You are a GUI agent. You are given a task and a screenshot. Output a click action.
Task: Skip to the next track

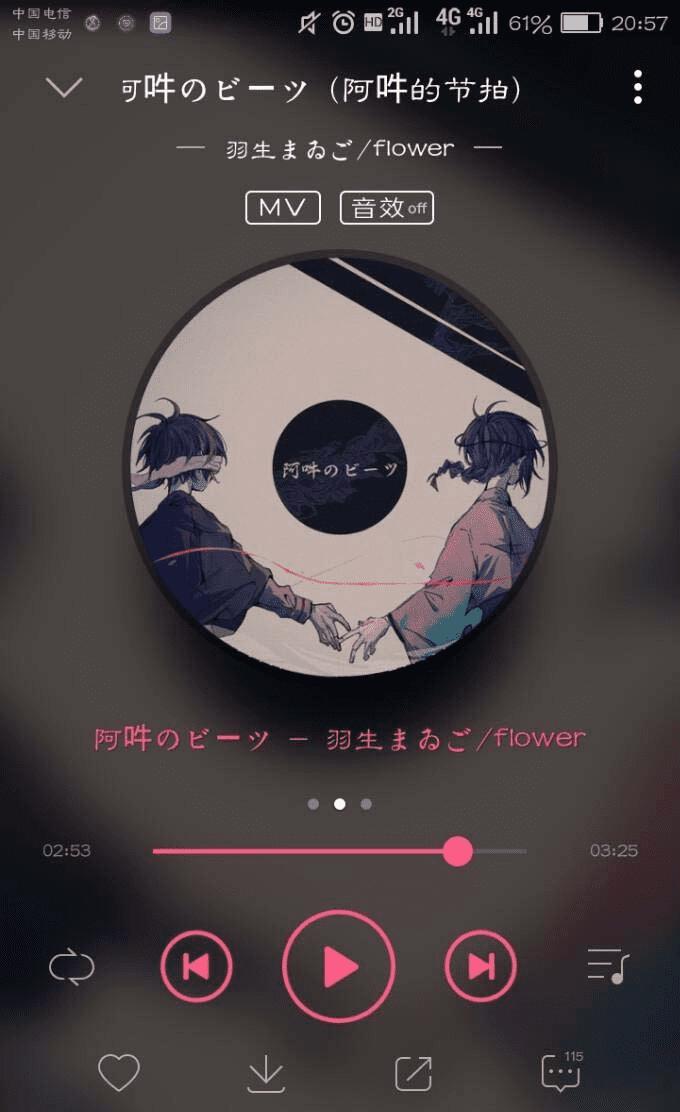(x=481, y=966)
